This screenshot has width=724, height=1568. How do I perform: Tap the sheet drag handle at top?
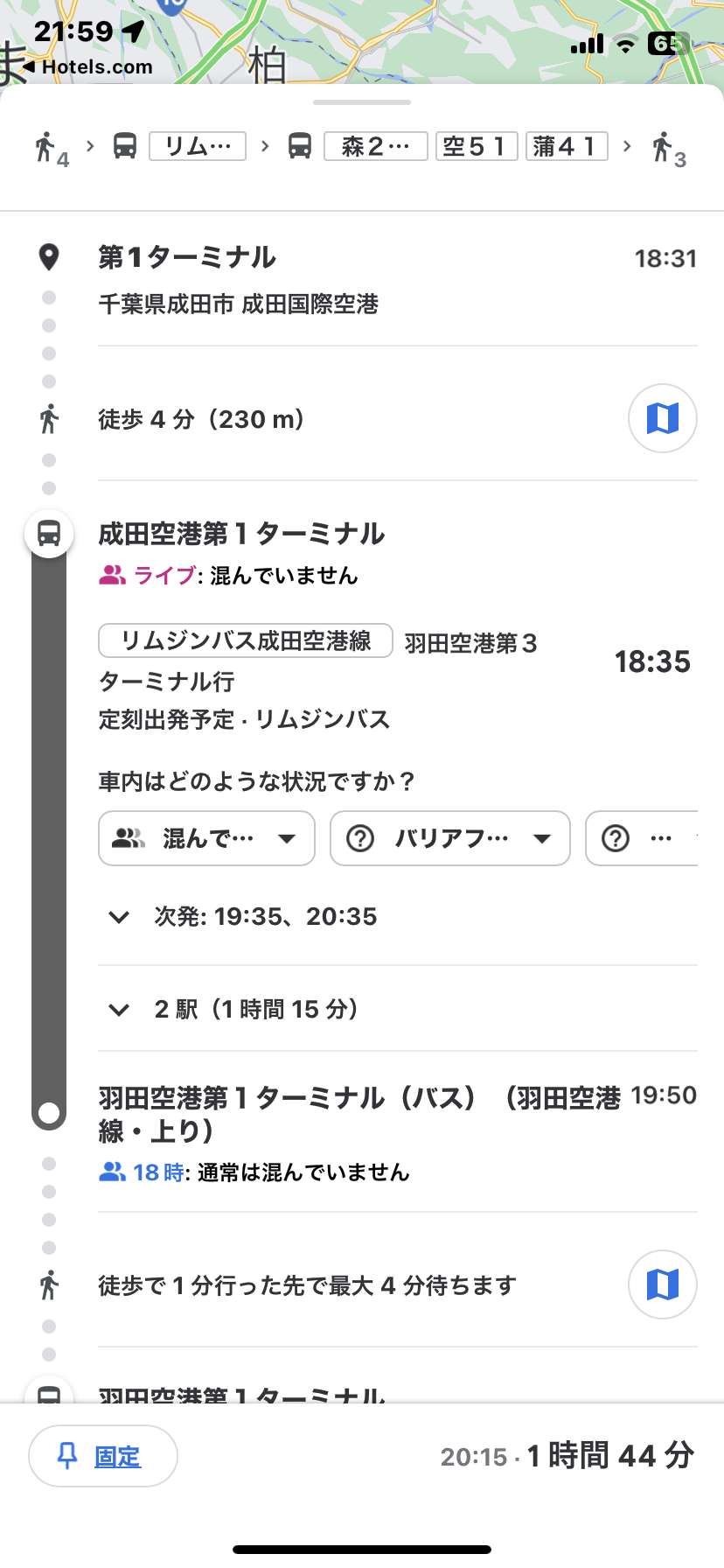(x=362, y=102)
